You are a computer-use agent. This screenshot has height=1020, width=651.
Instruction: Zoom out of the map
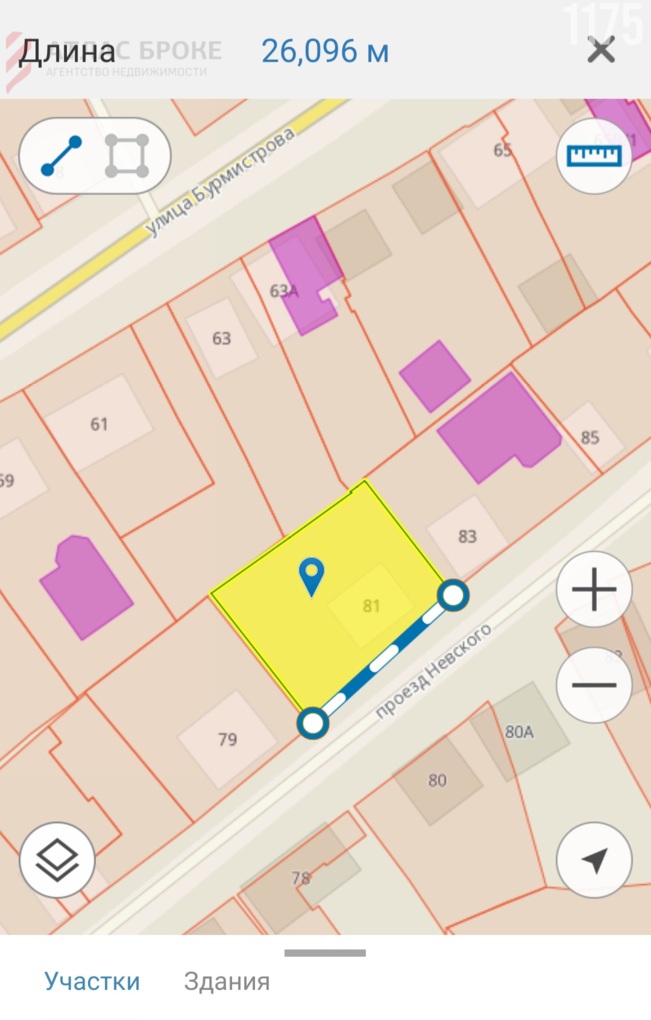coord(594,685)
